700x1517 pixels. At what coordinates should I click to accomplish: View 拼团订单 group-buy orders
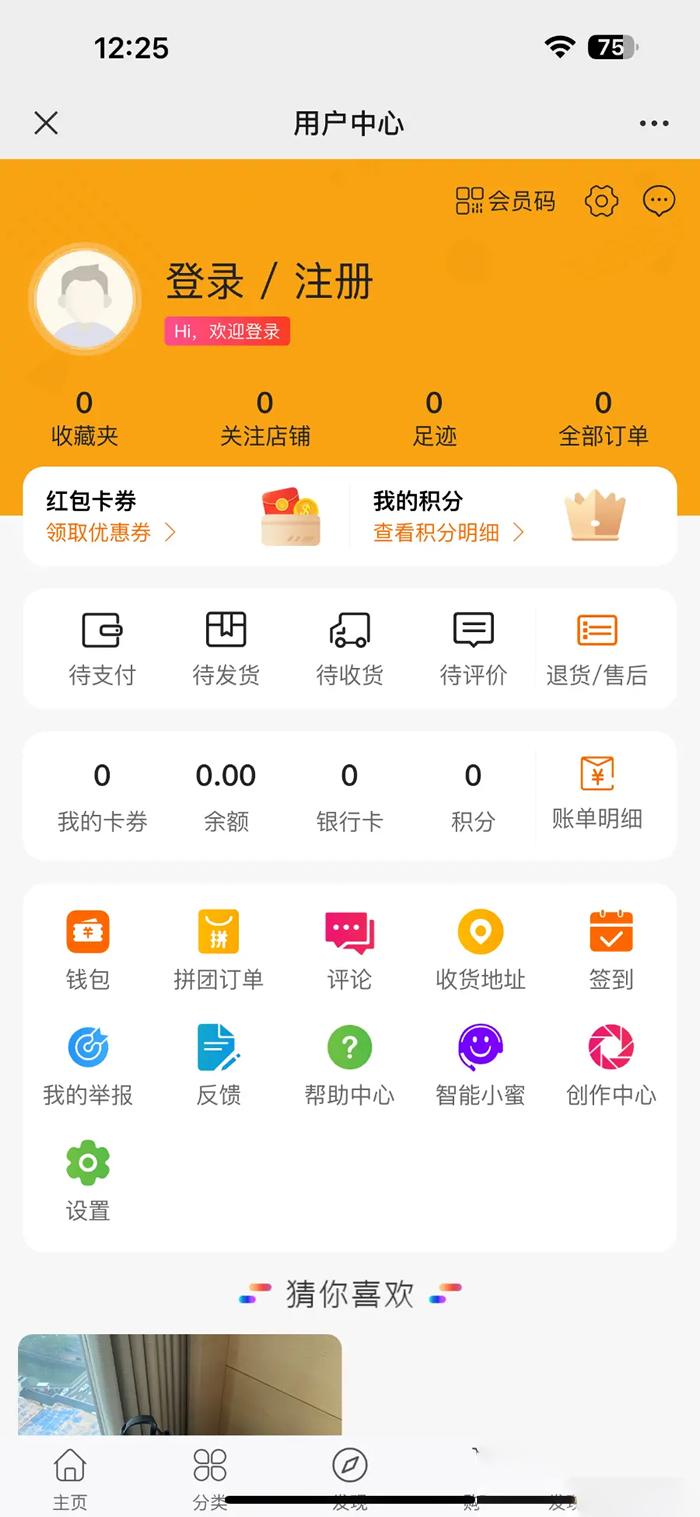tap(218, 949)
